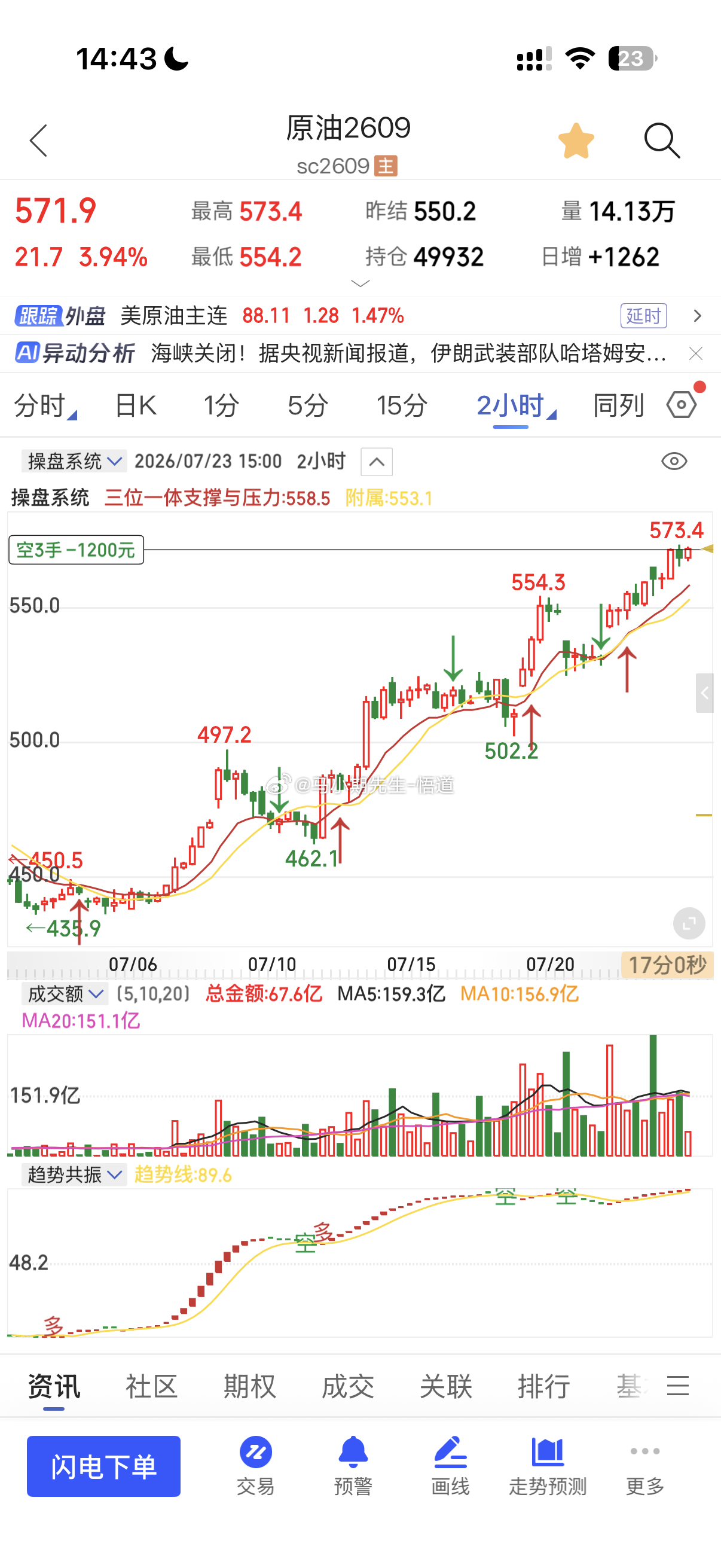Open the 成交额 indicator dropdown
Screen dimensions: 721x1568
coord(65,994)
